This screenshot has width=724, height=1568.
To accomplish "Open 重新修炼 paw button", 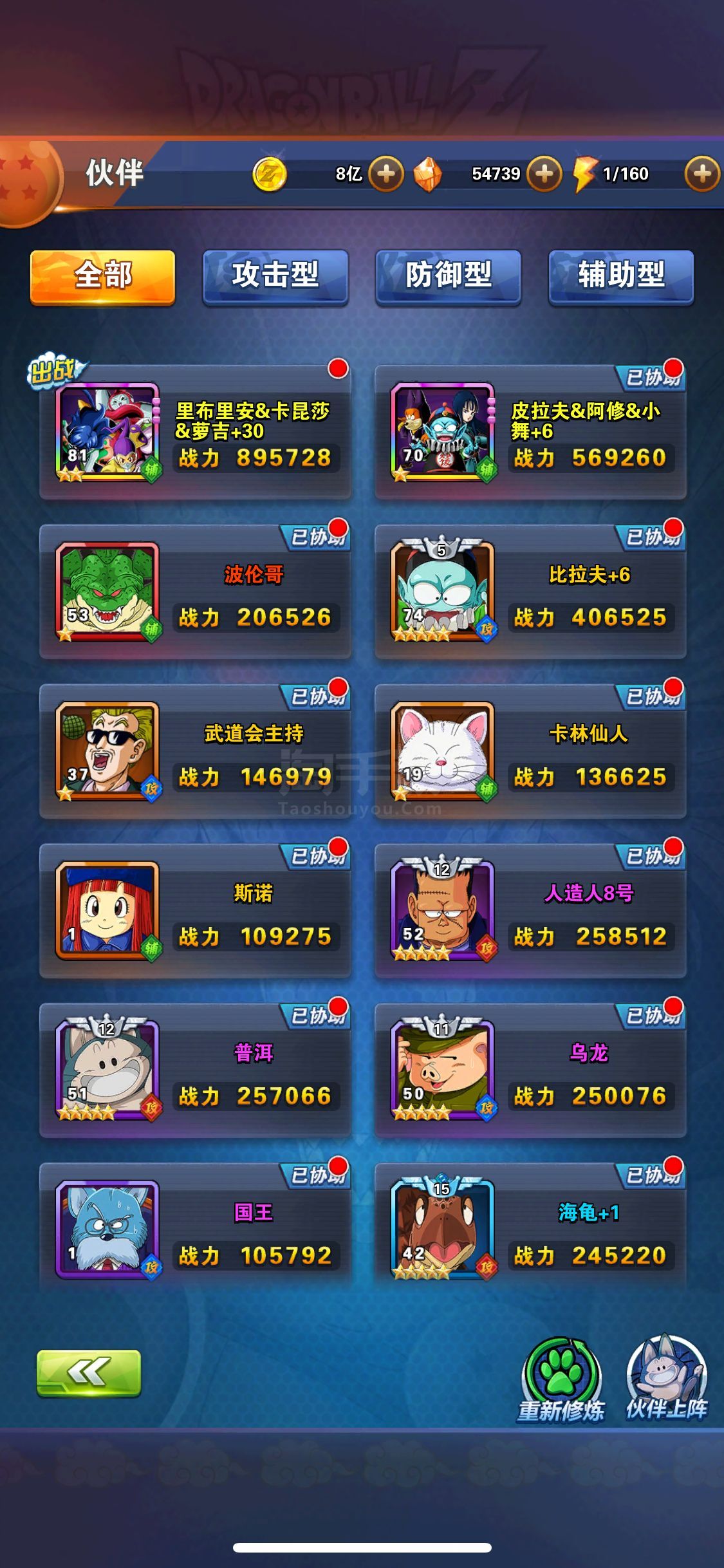I will pos(561,1379).
